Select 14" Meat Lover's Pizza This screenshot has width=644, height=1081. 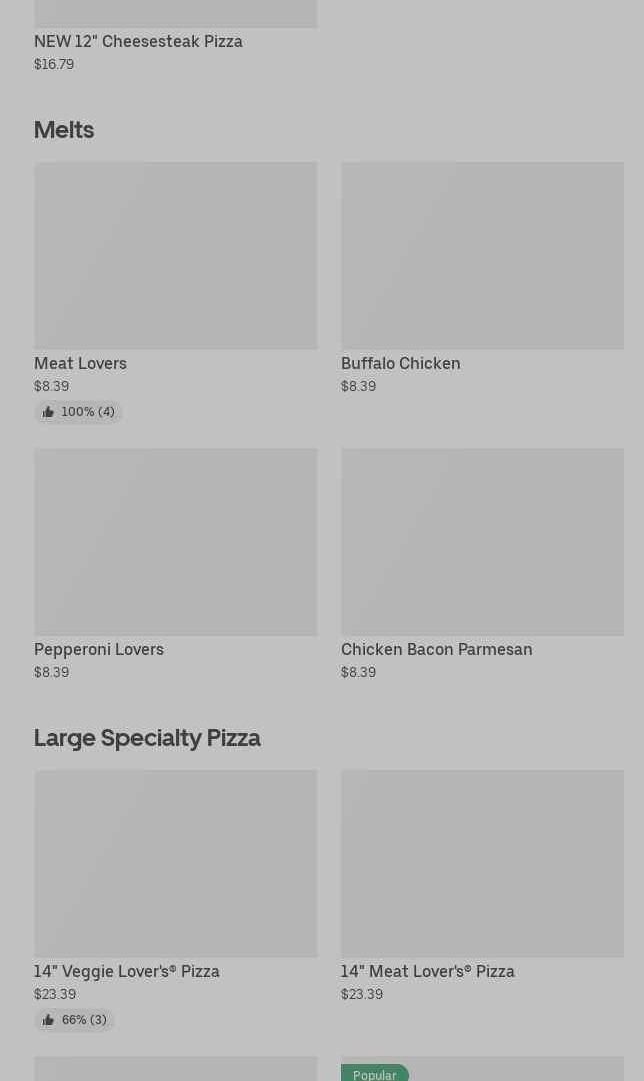pyautogui.click(x=482, y=864)
